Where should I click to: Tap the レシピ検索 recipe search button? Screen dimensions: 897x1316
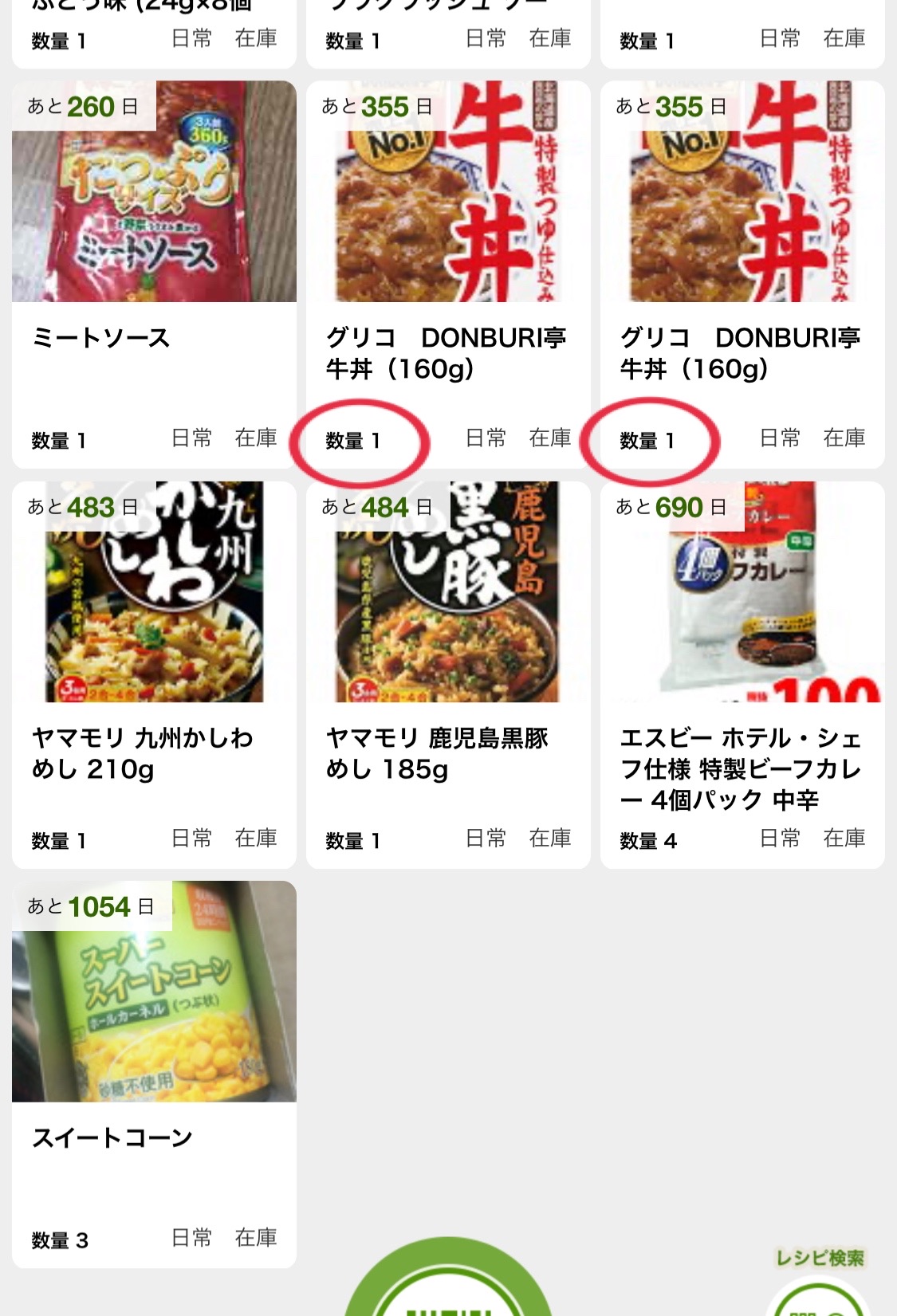[x=820, y=1285]
